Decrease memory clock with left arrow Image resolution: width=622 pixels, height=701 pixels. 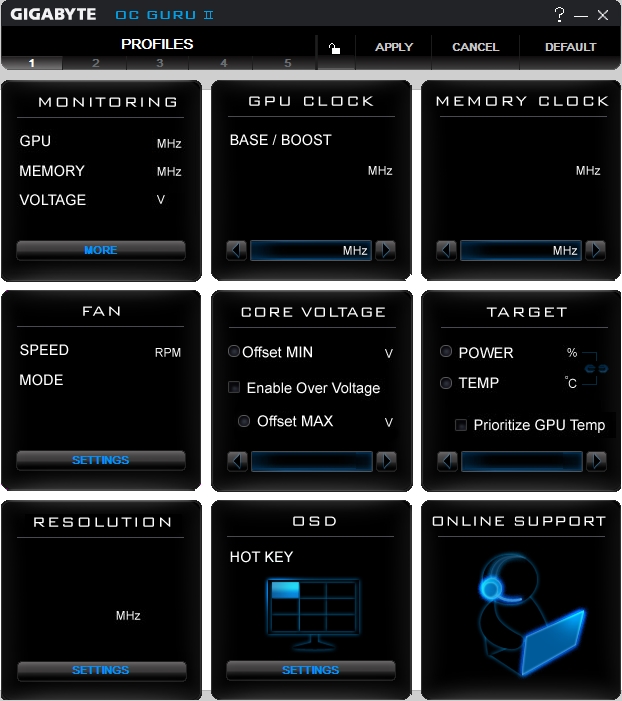pyautogui.click(x=446, y=250)
